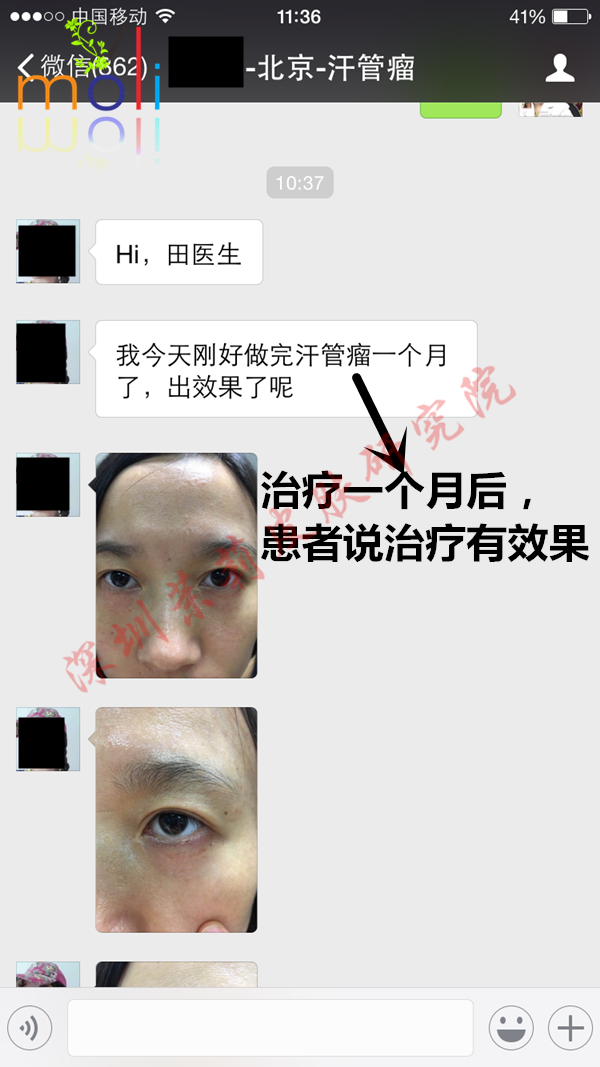Open sender avatar beside 'Hi，田医生'
Screen dimensions: 600x1067
pyautogui.click(x=48, y=252)
